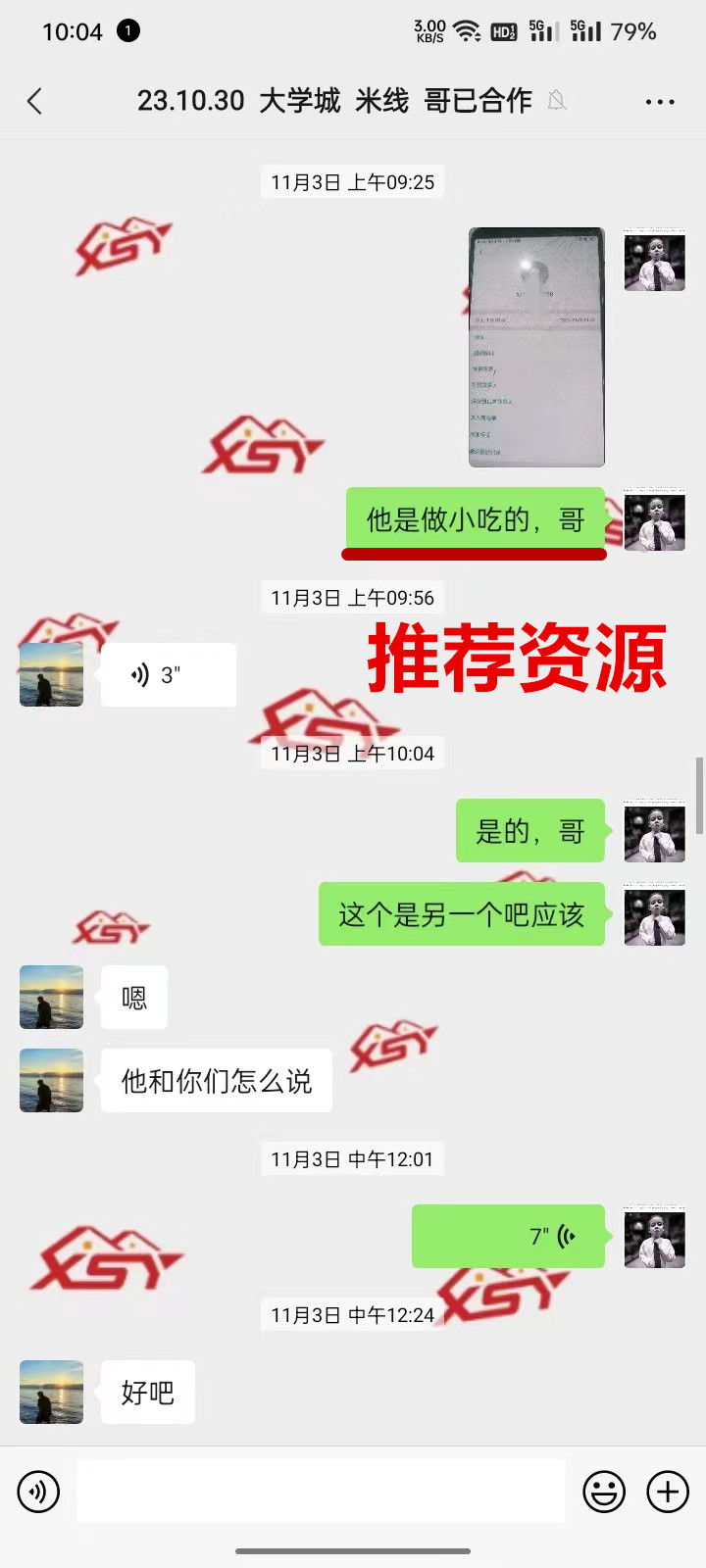Viewport: 706px width, 1568px height.
Task: Open the emoji sticker panel
Action: click(x=604, y=1492)
